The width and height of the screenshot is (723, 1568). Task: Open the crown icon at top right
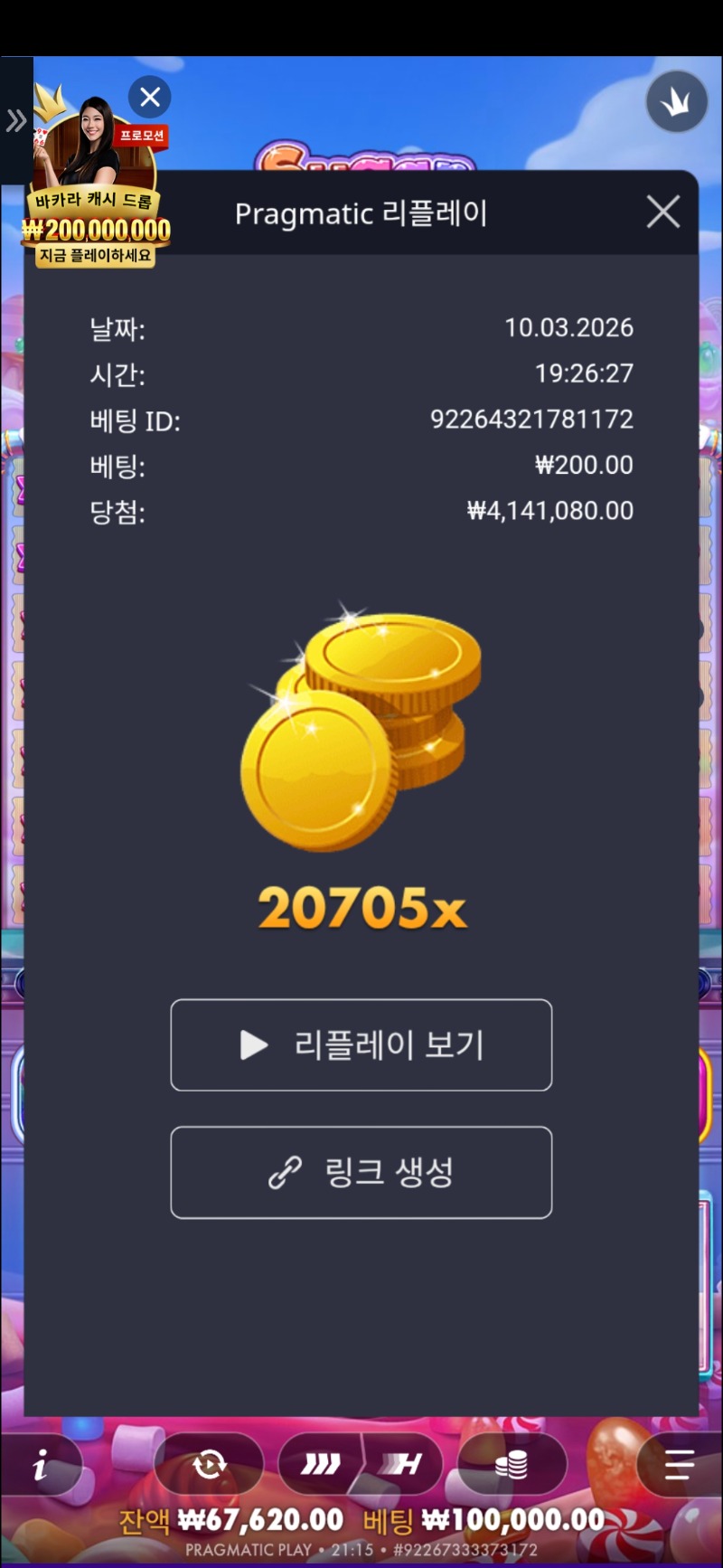tap(676, 102)
